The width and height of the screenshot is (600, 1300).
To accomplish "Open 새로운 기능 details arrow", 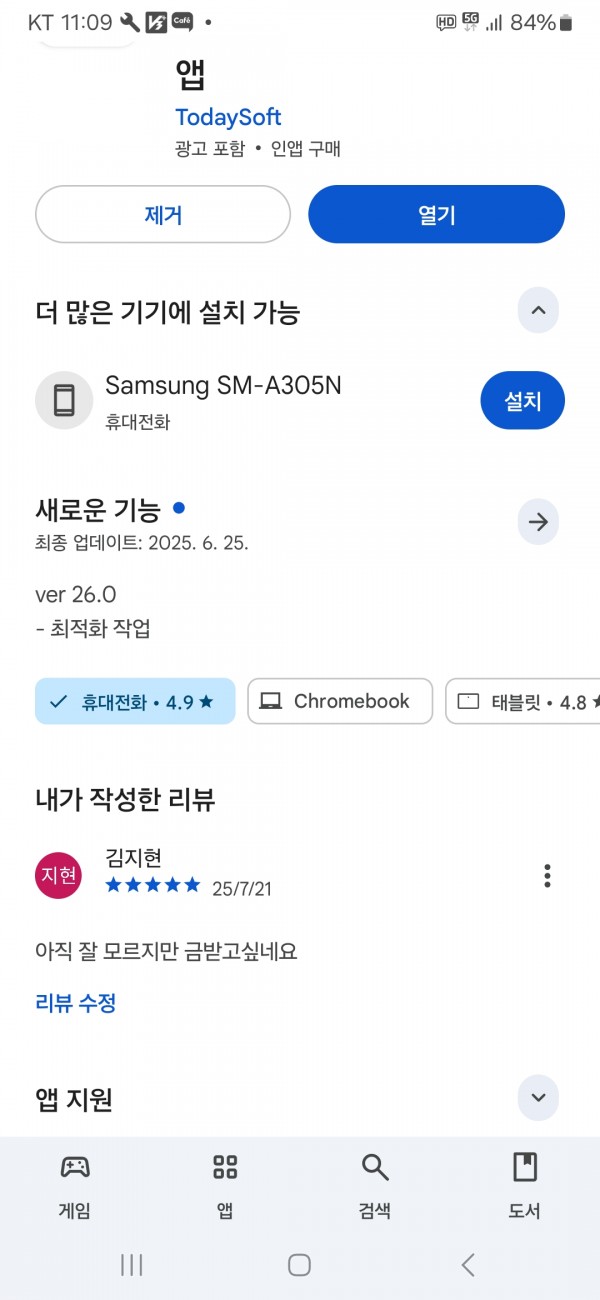I will (538, 522).
